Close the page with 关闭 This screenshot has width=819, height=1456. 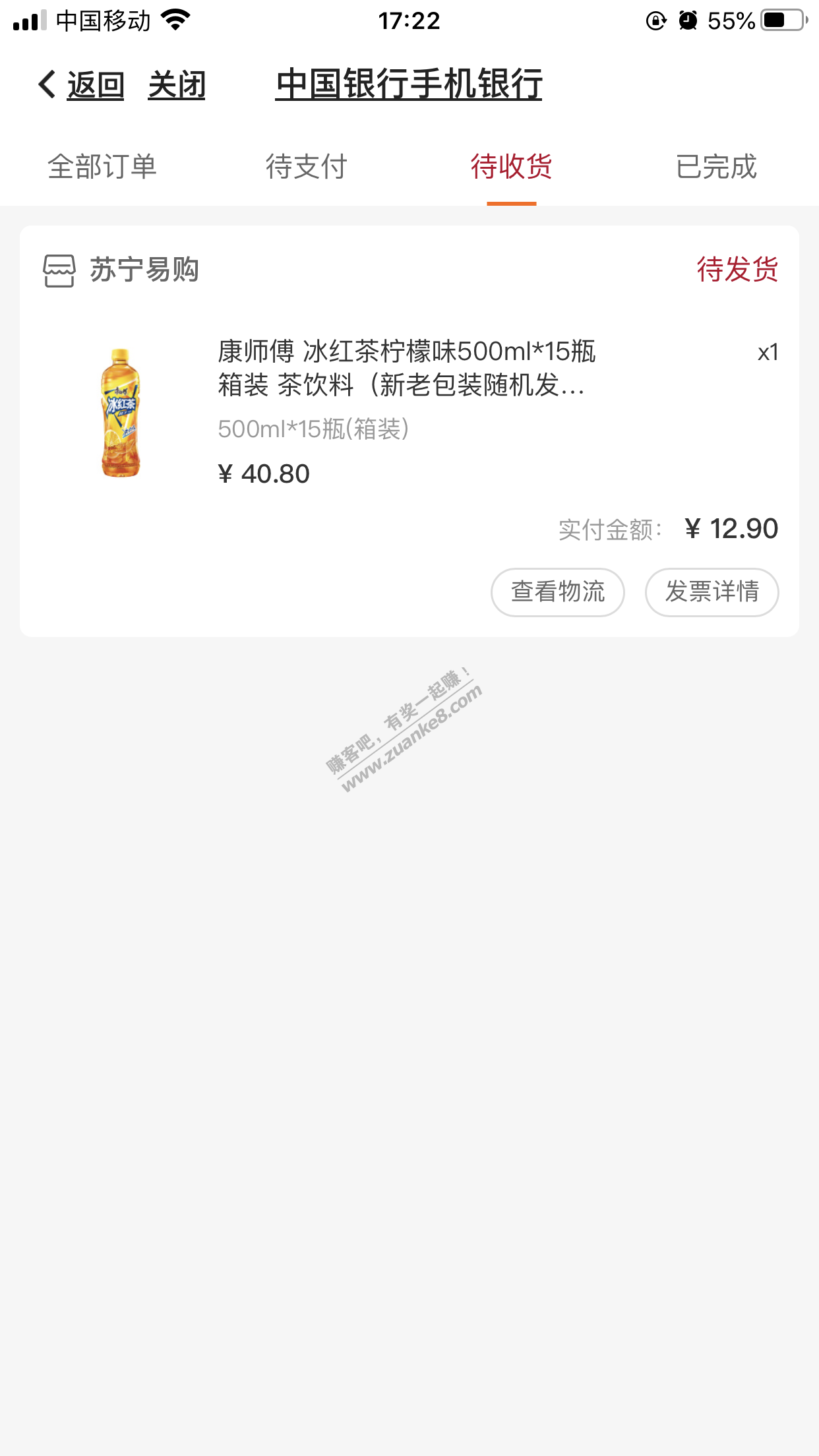177,85
